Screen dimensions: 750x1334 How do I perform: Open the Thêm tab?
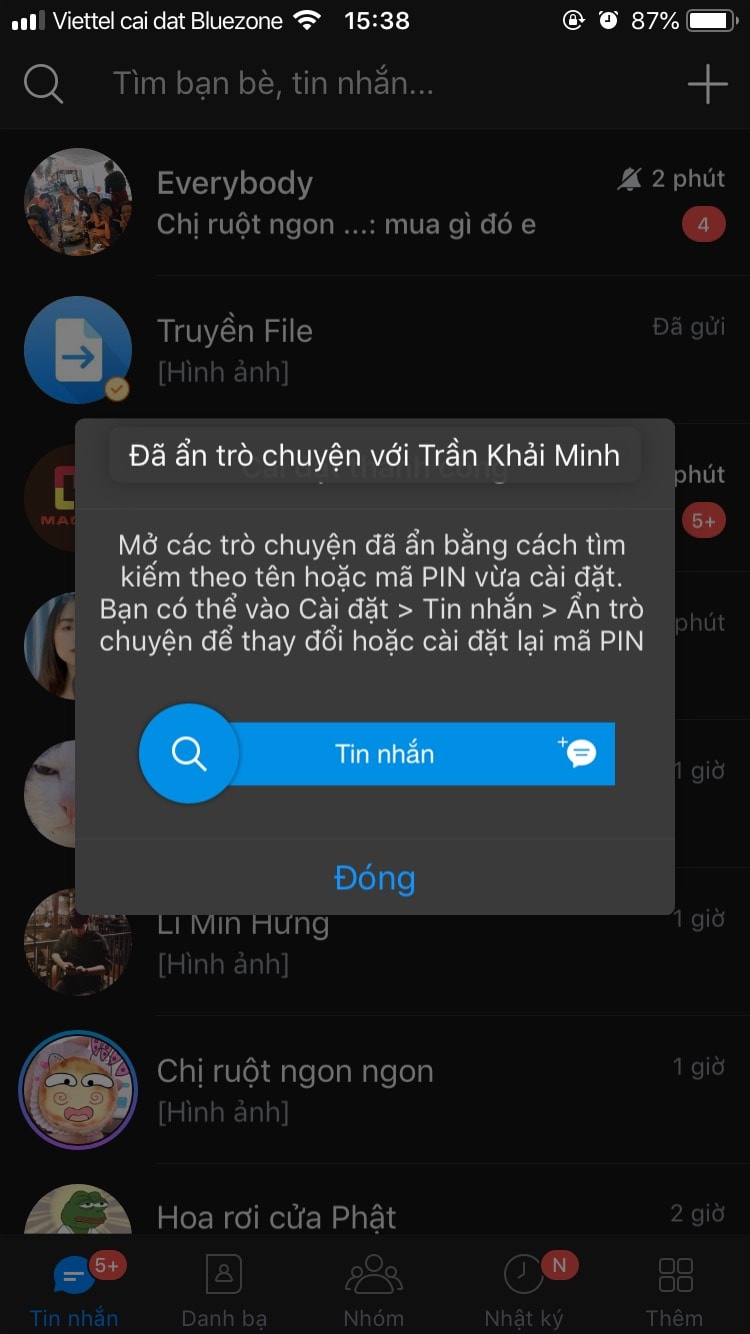click(x=675, y=1288)
